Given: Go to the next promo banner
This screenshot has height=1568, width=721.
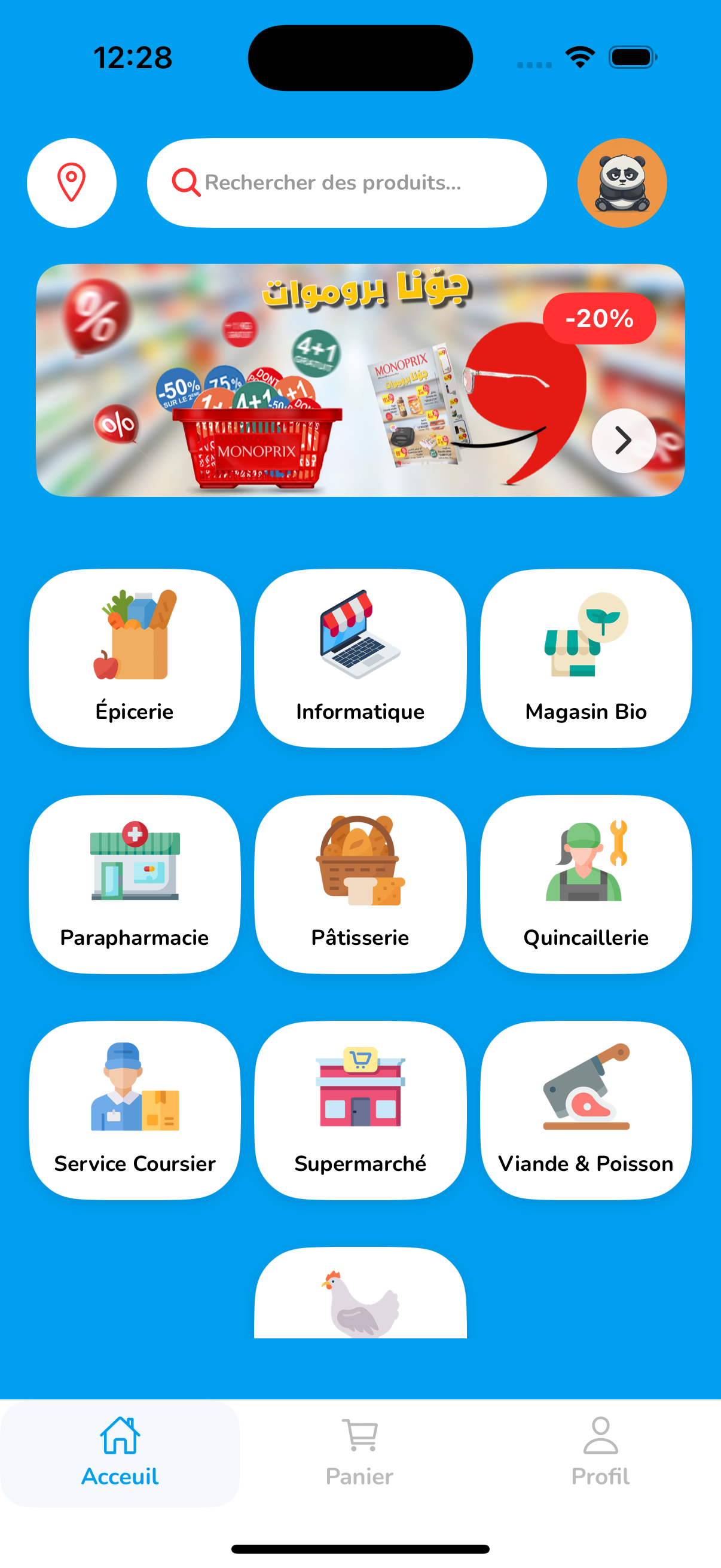Looking at the screenshot, I should pos(623,440).
